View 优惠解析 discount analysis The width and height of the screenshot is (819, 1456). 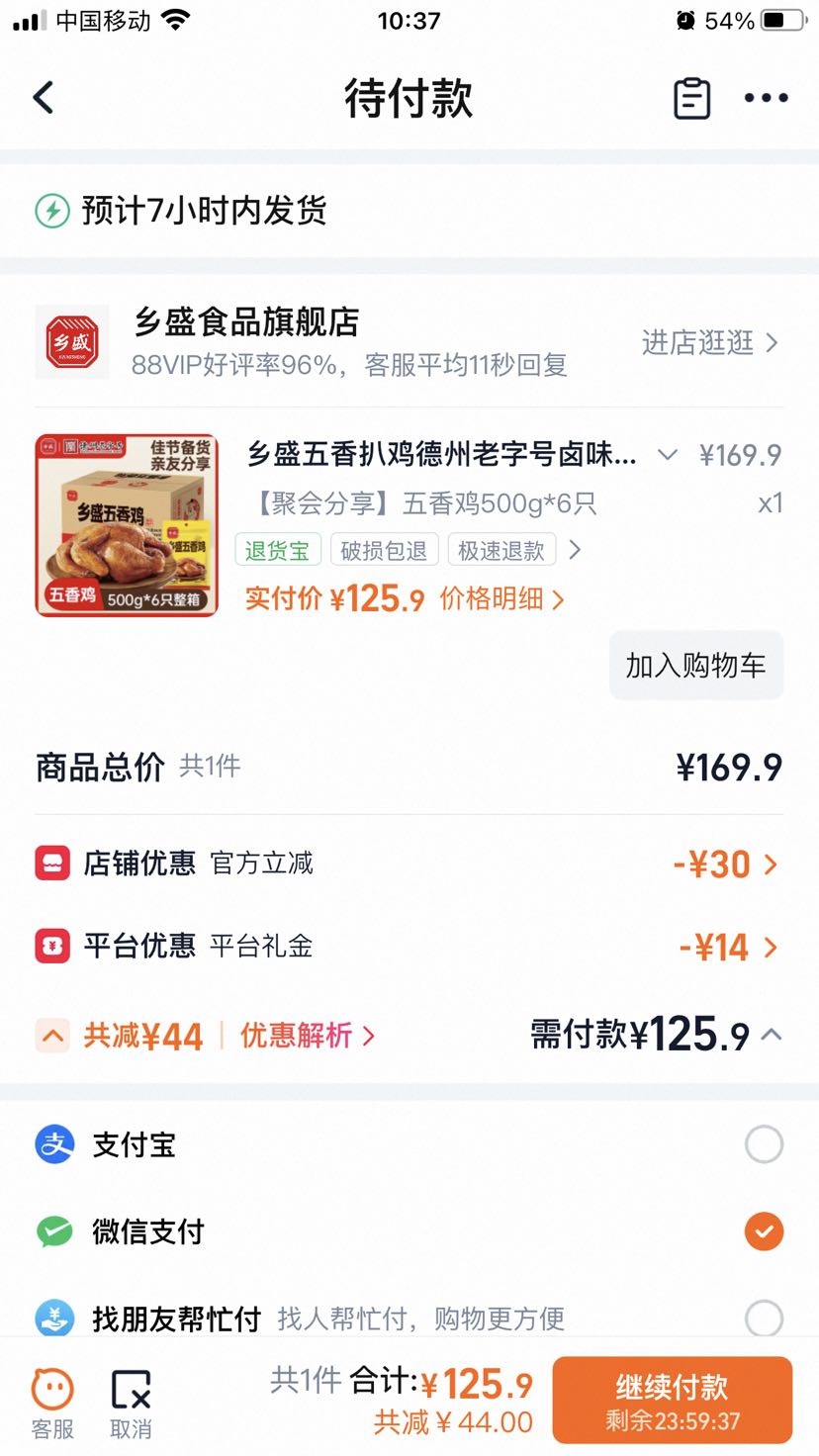pos(308,1036)
